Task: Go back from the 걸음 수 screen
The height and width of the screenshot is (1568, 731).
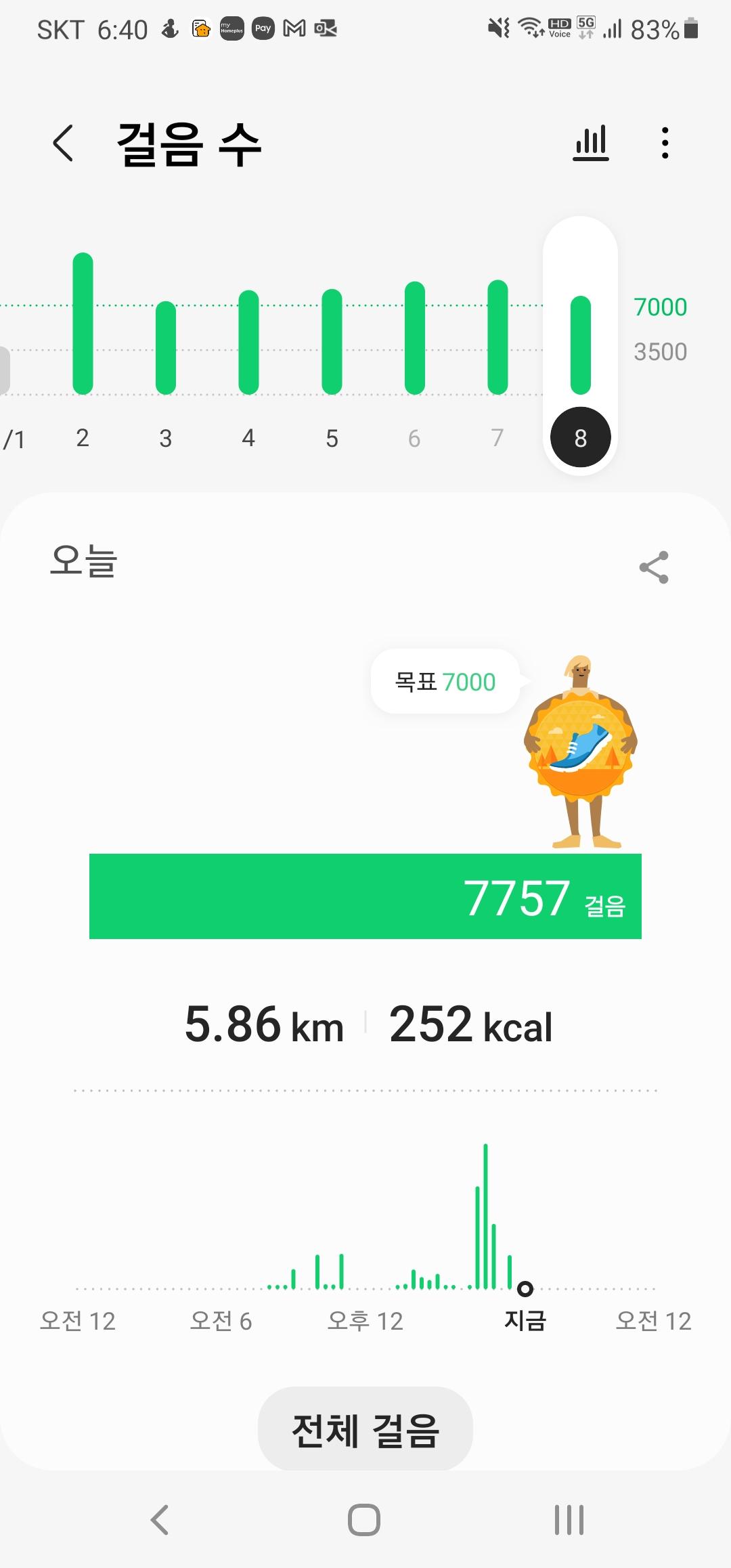Action: pos(63,144)
